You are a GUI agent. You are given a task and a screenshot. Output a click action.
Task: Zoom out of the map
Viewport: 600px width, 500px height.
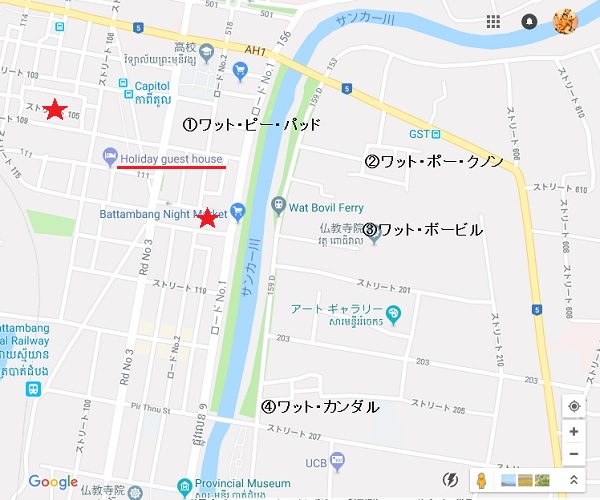(573, 454)
